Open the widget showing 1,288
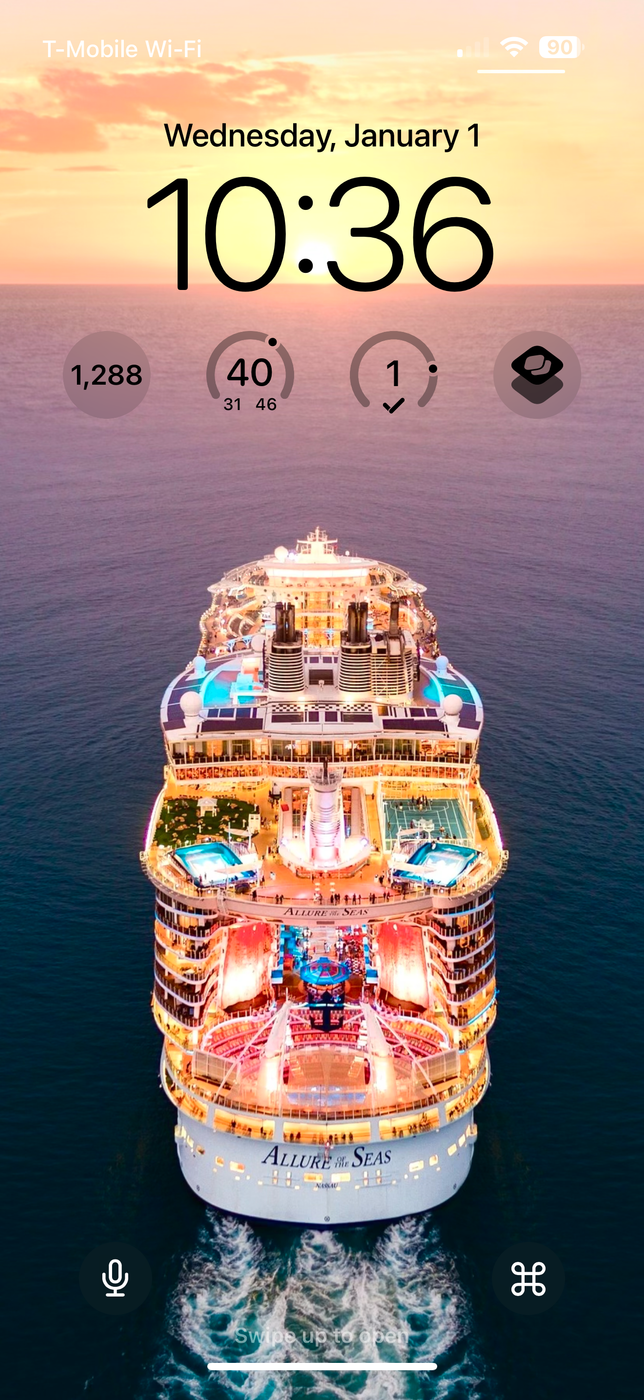644x1400 pixels. pyautogui.click(x=107, y=375)
